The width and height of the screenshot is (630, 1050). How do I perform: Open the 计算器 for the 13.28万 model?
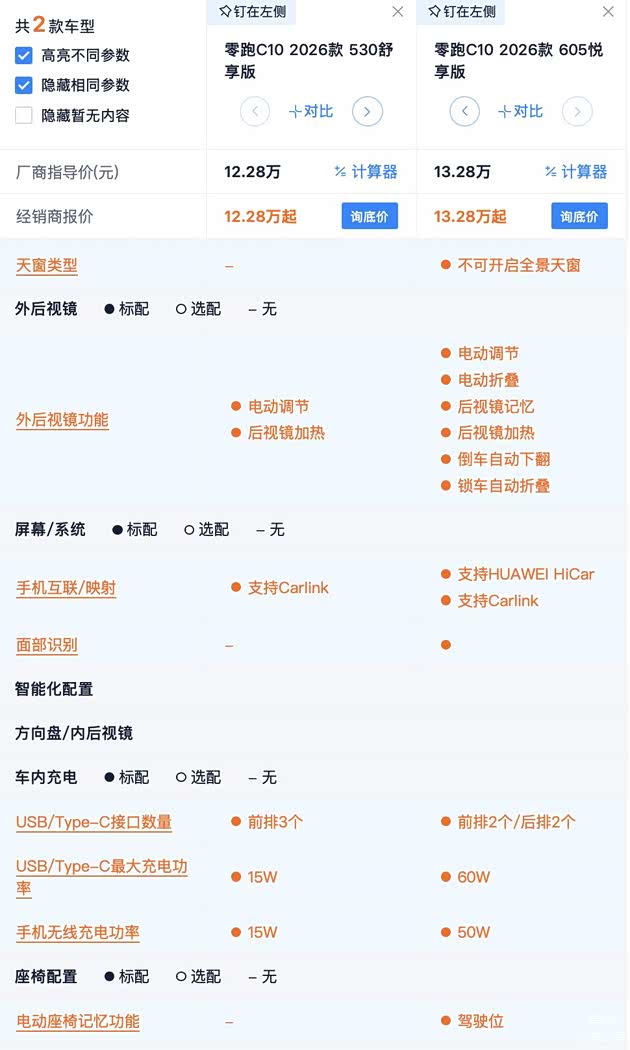(576, 172)
